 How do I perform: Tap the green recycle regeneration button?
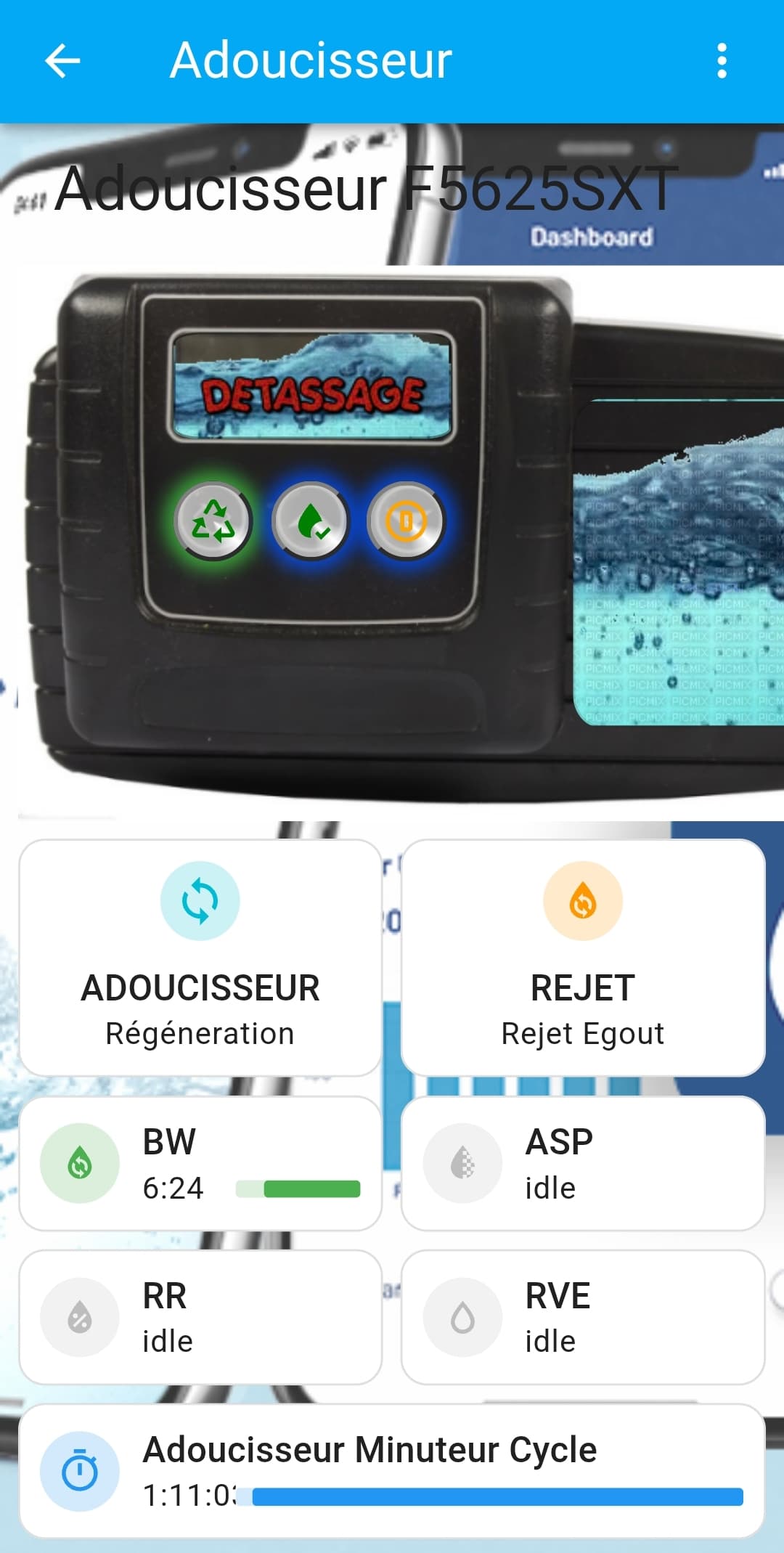click(213, 521)
